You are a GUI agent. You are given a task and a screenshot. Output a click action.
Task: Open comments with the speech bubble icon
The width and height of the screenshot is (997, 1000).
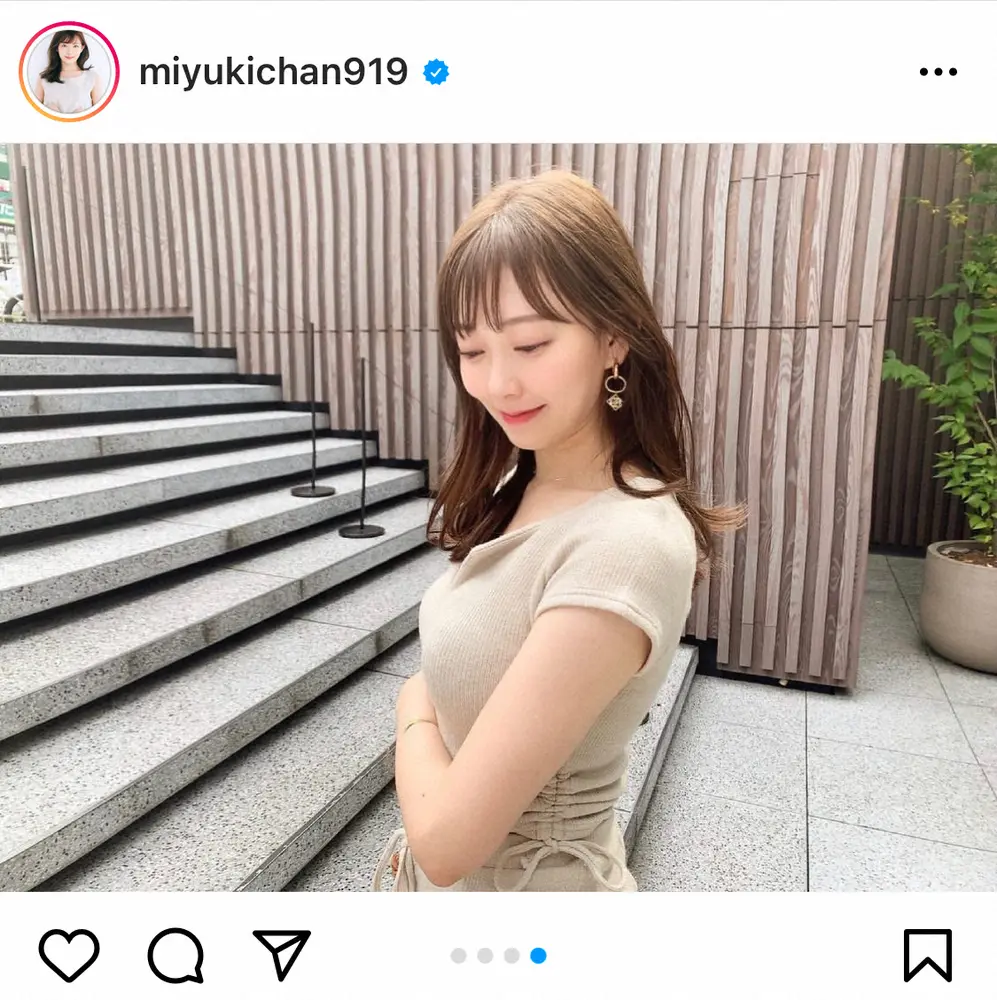(x=175, y=955)
